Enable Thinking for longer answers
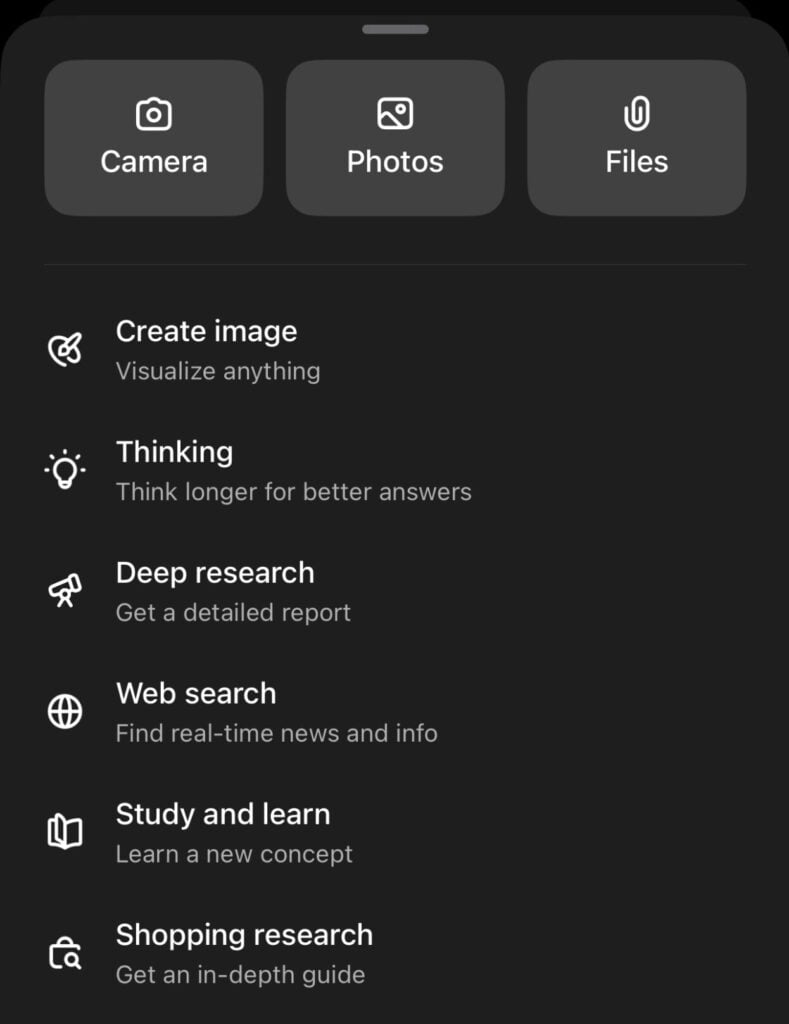789x1024 pixels. 175,471
